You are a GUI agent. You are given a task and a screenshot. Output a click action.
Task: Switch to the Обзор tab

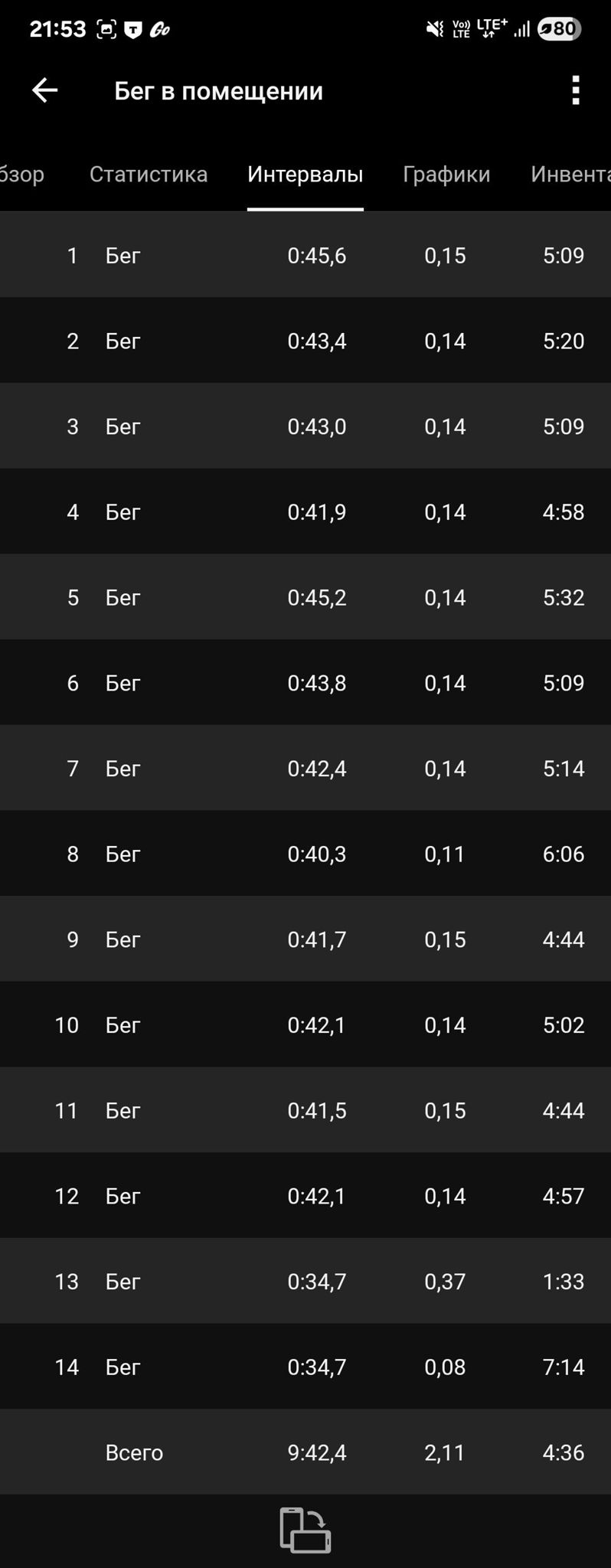coord(21,175)
